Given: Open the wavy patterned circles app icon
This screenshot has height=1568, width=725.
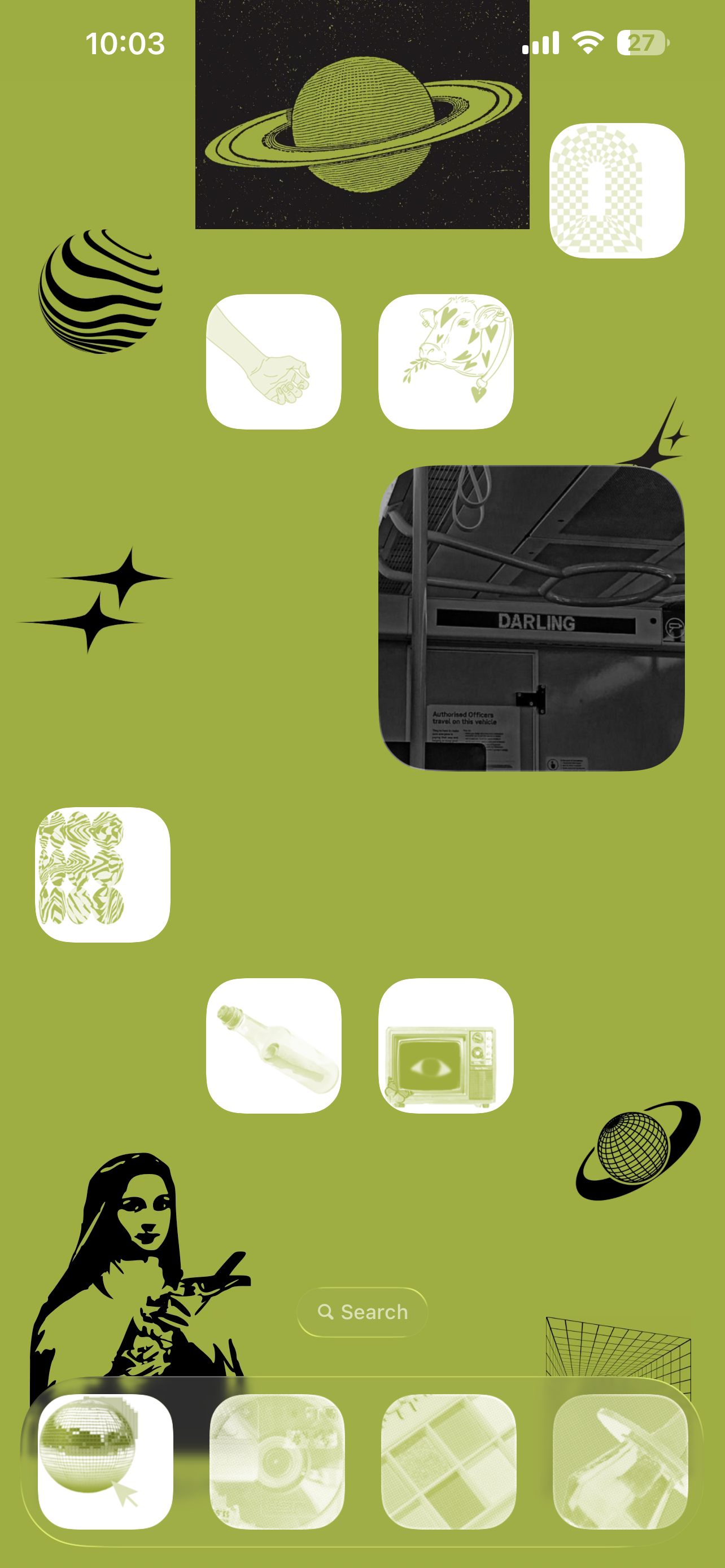Looking at the screenshot, I should pos(102,874).
